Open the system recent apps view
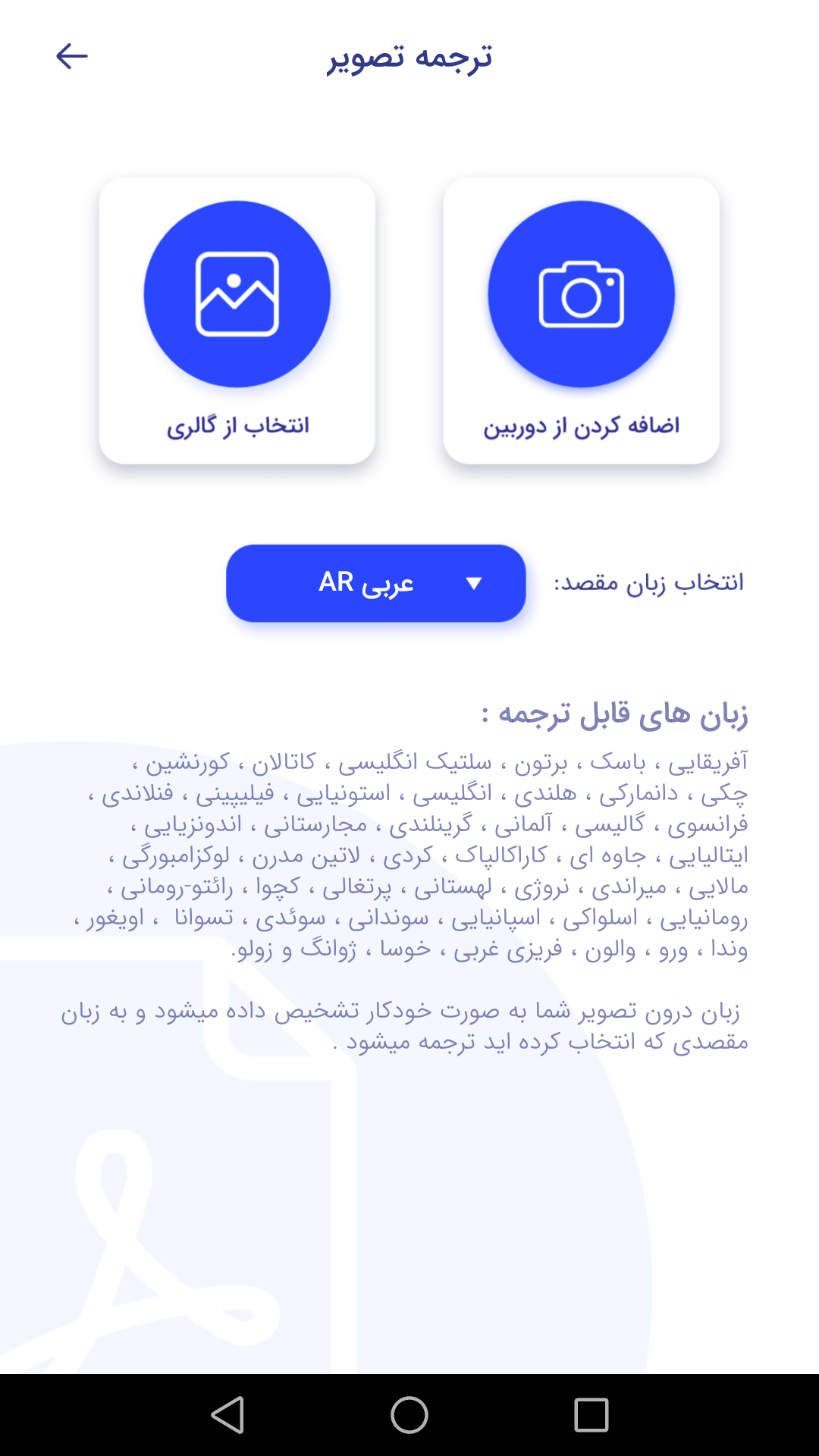Viewport: 819px width, 1456px height. [591, 1415]
